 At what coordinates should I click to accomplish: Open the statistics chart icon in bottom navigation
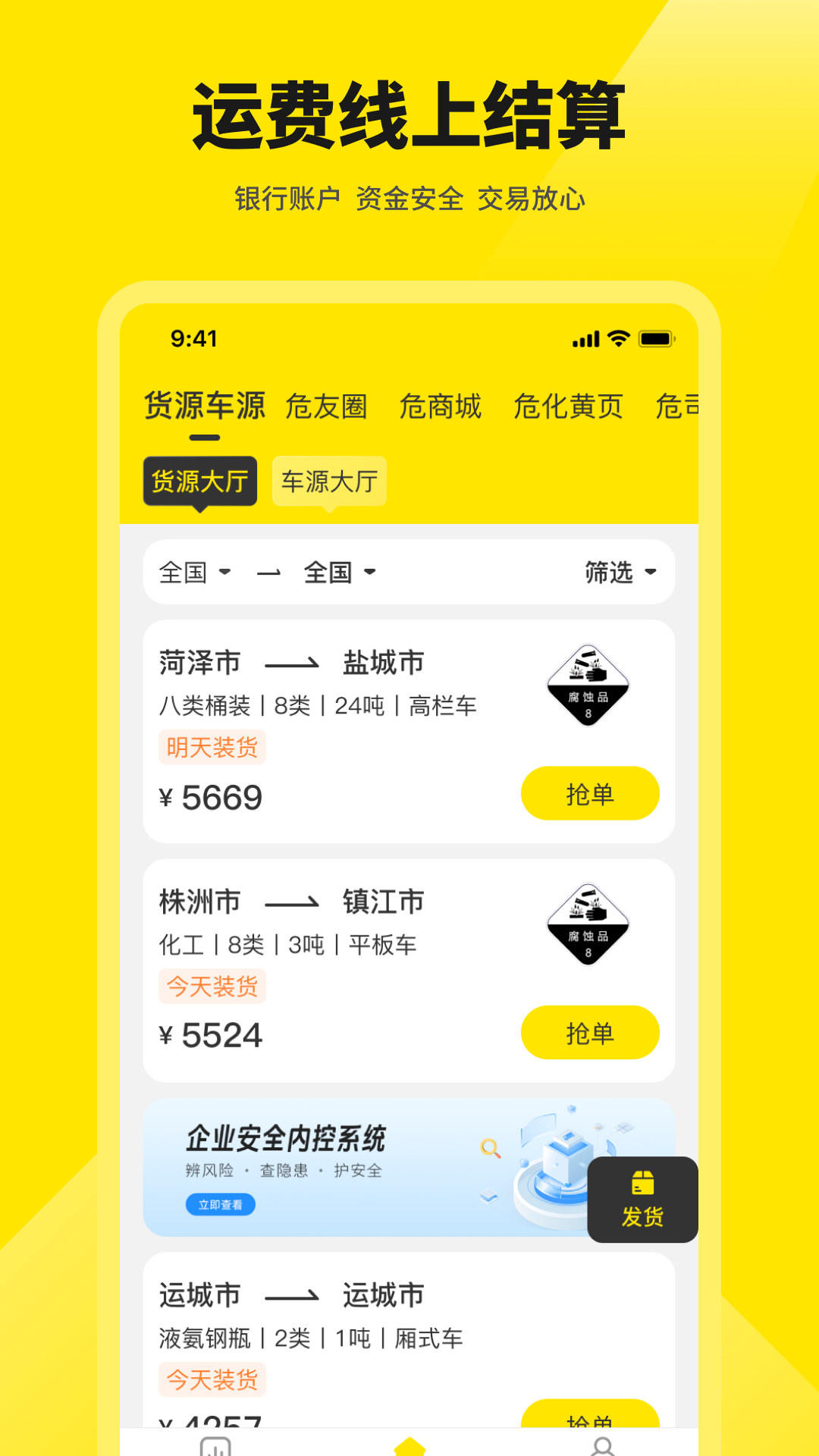click(x=216, y=1444)
